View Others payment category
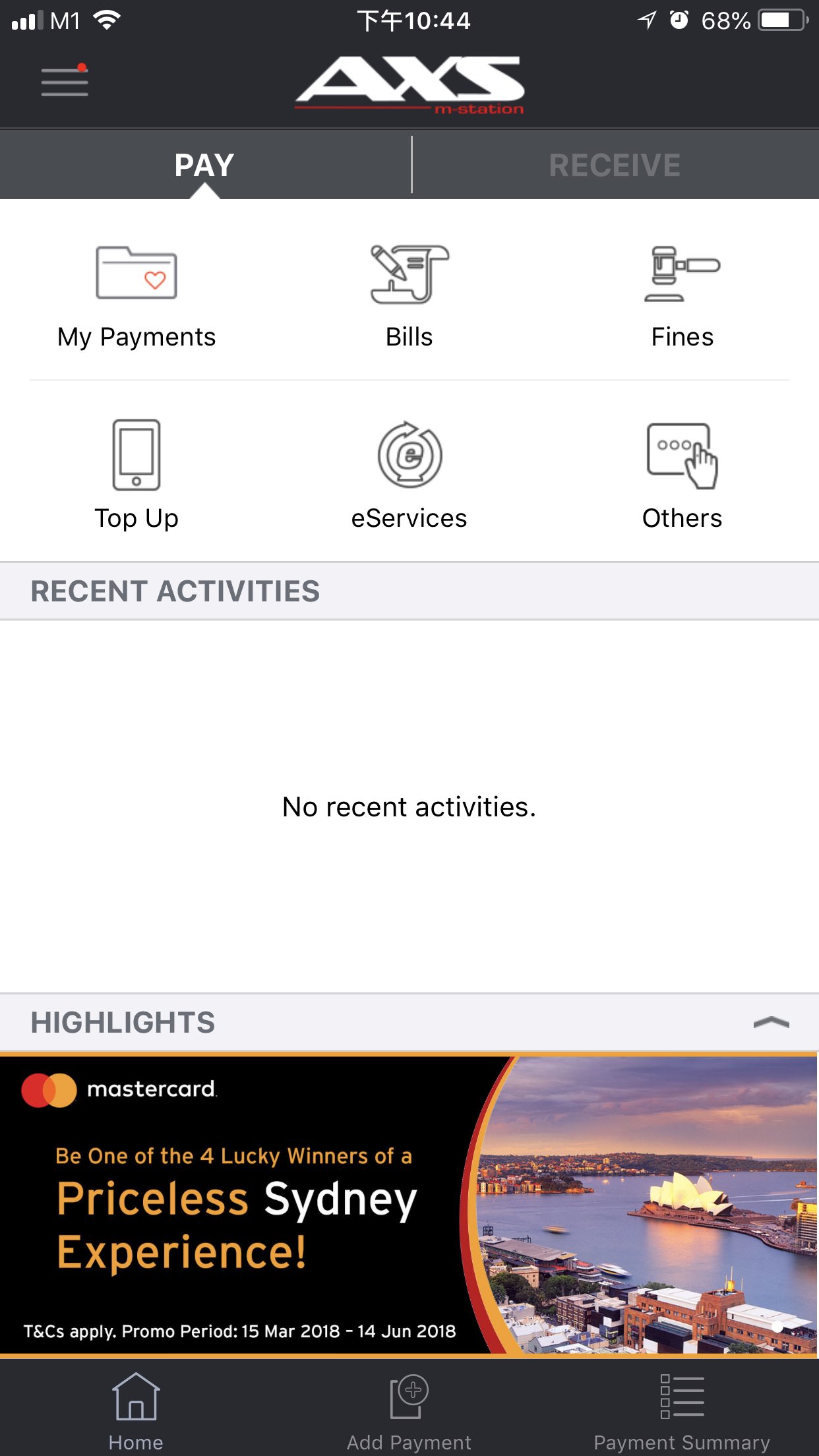The height and width of the screenshot is (1456, 819). point(682,475)
